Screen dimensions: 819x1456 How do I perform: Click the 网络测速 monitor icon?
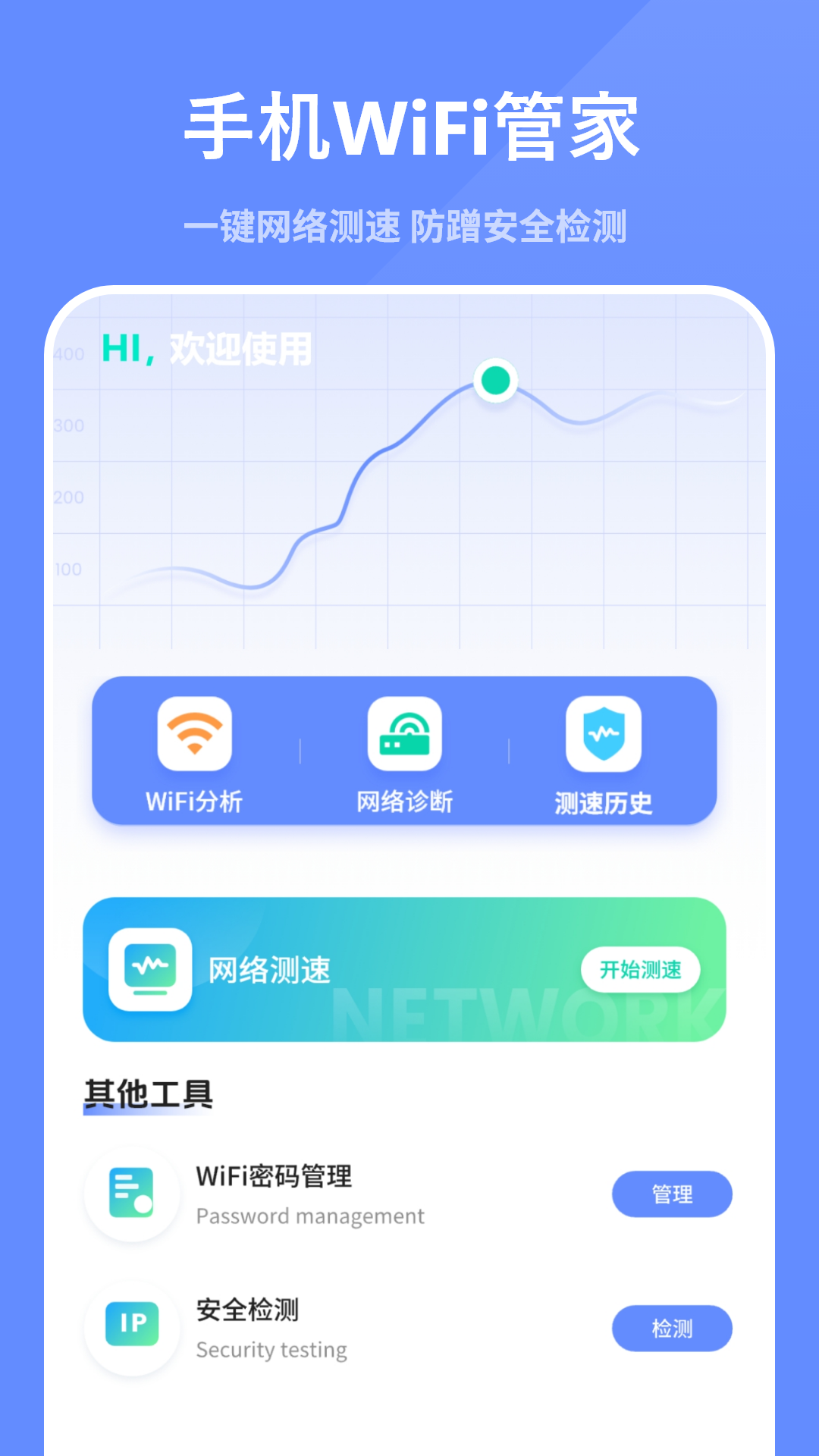point(150,968)
